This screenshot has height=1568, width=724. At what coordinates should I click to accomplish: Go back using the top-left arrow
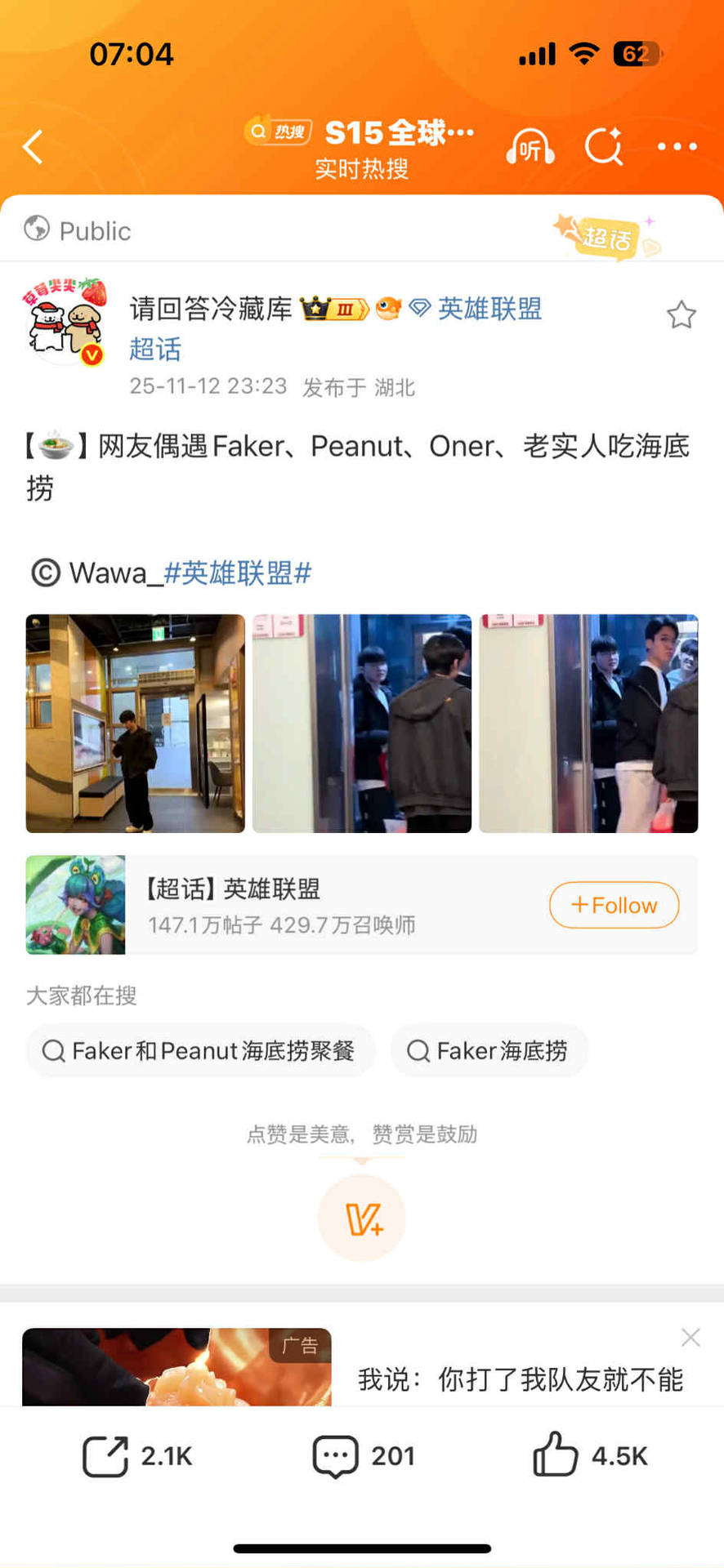(x=33, y=148)
